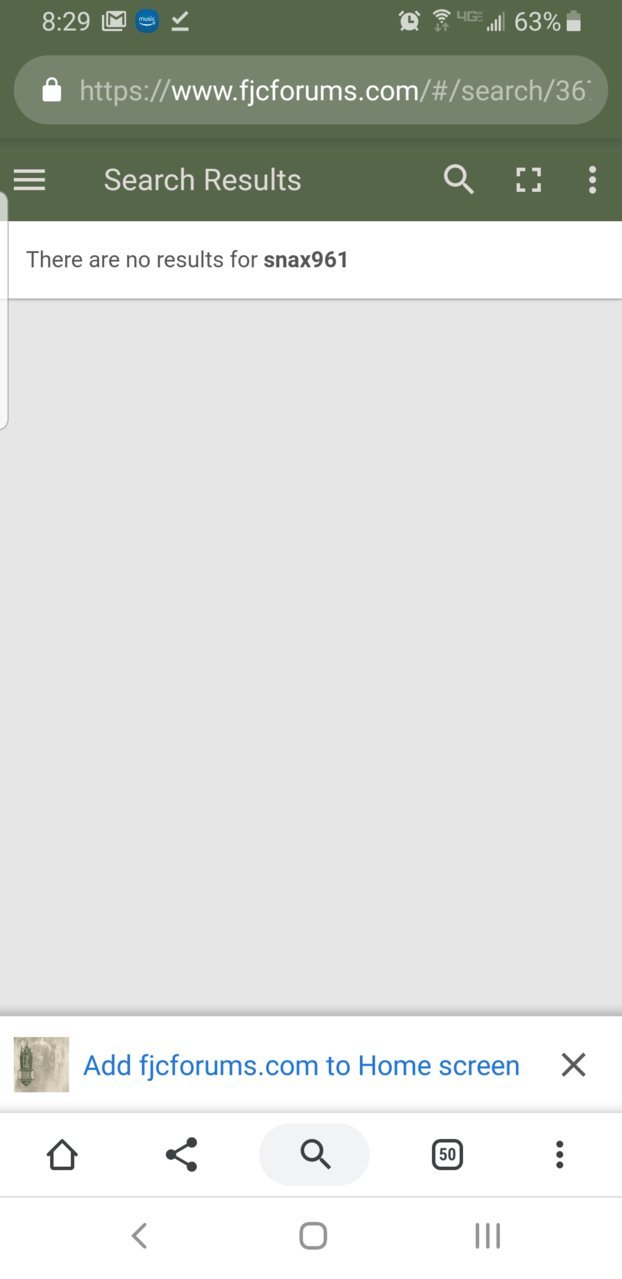Tap the search icon in Search Results header
Screen dimensions: 622x1279
(458, 180)
